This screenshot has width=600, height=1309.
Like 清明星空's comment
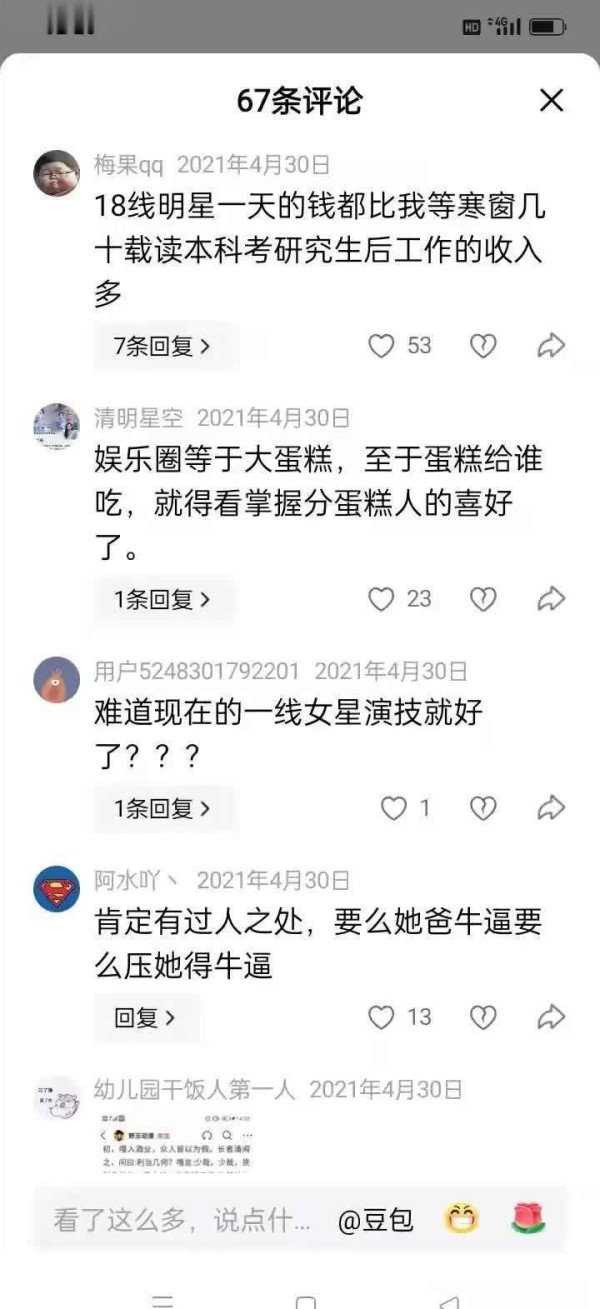(382, 599)
